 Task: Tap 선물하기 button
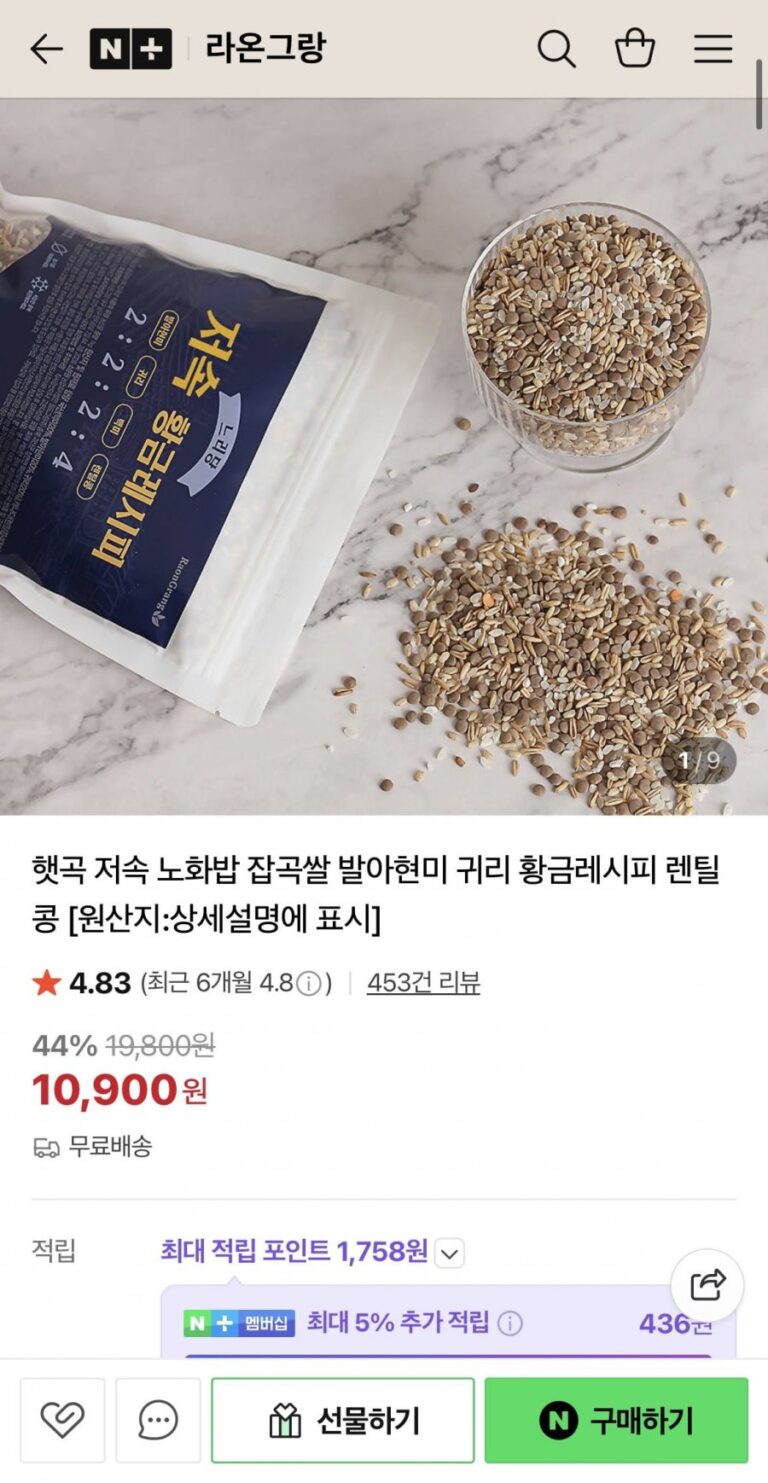343,1420
